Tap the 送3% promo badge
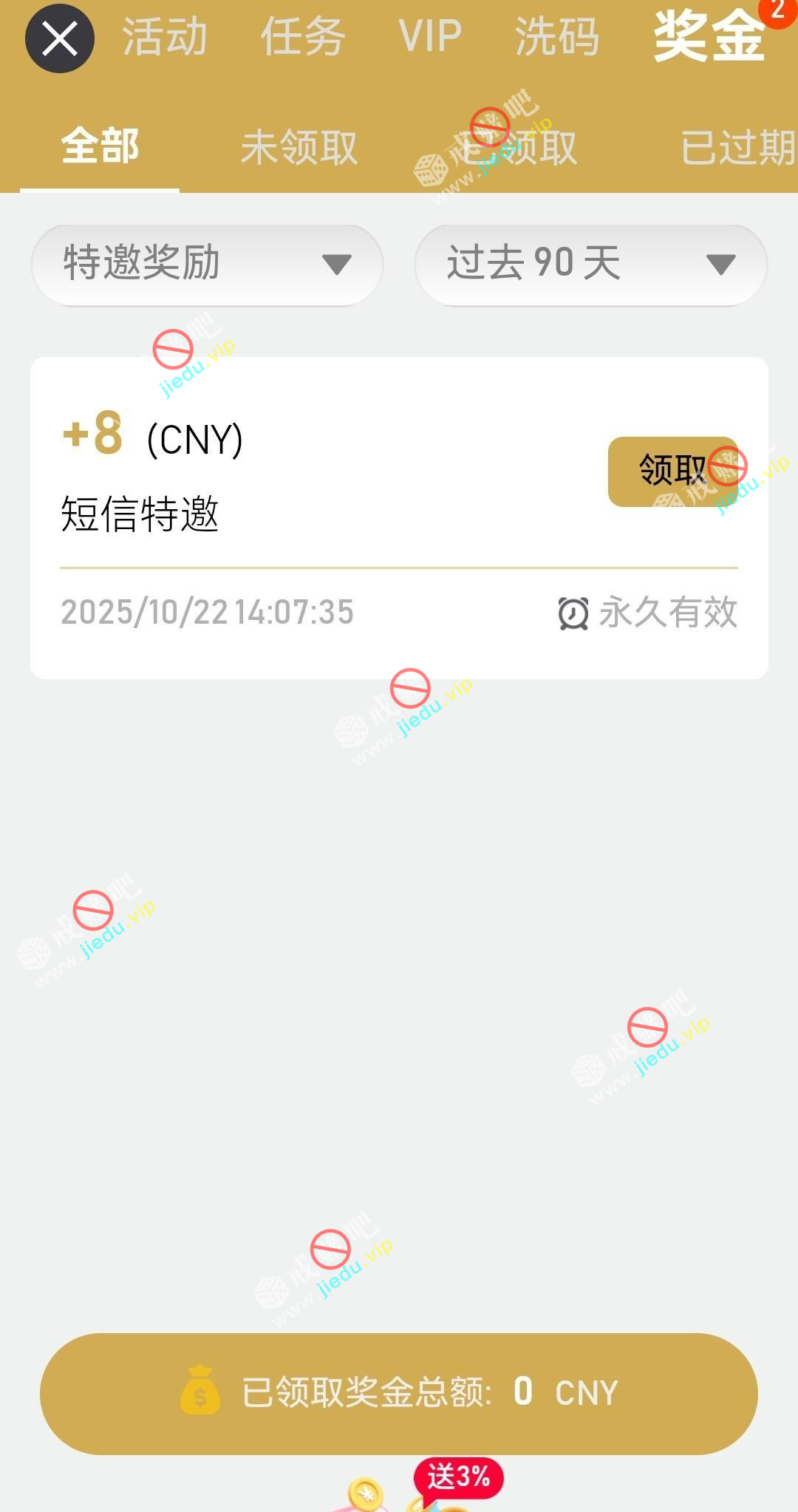This screenshot has width=798, height=1512. pyautogui.click(x=458, y=1477)
